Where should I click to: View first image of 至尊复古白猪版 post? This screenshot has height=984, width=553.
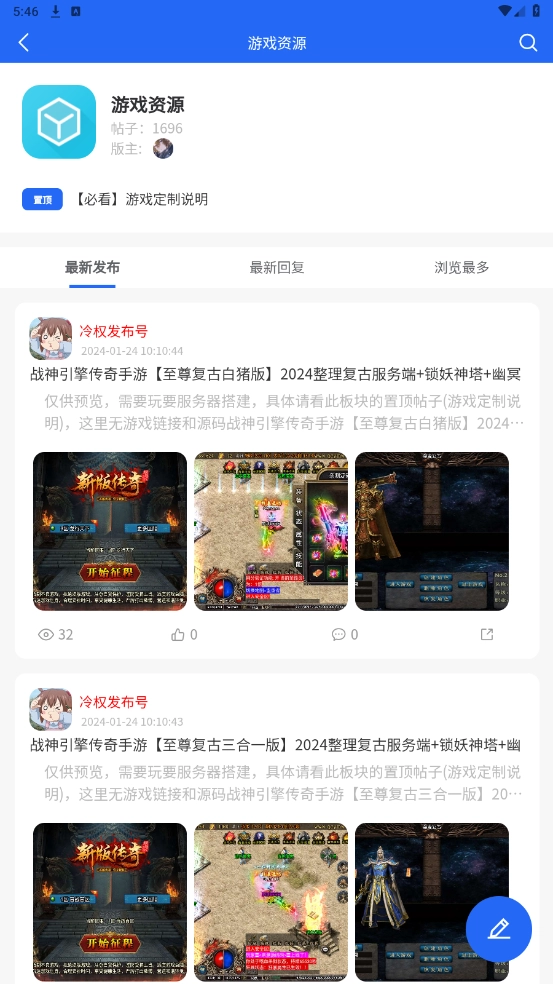pos(110,531)
